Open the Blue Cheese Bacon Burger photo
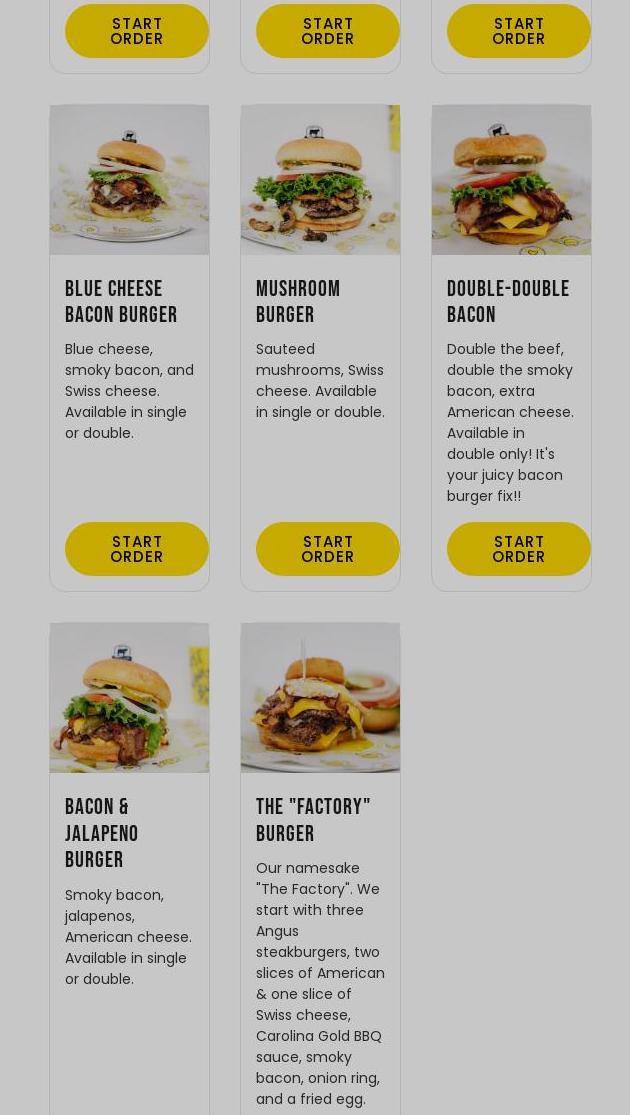Image resolution: width=630 pixels, height=1115 pixels. pos(129,180)
